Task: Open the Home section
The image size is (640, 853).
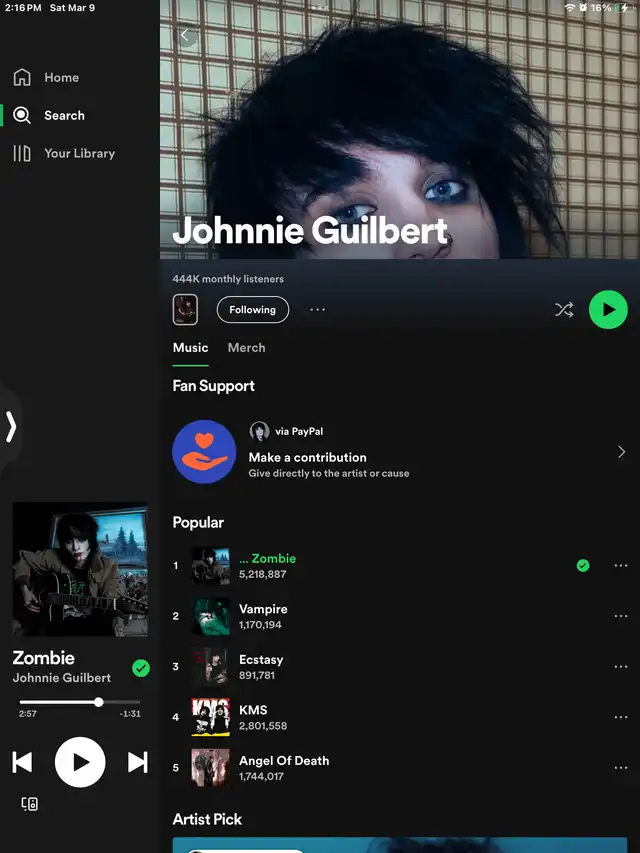Action: [x=61, y=77]
